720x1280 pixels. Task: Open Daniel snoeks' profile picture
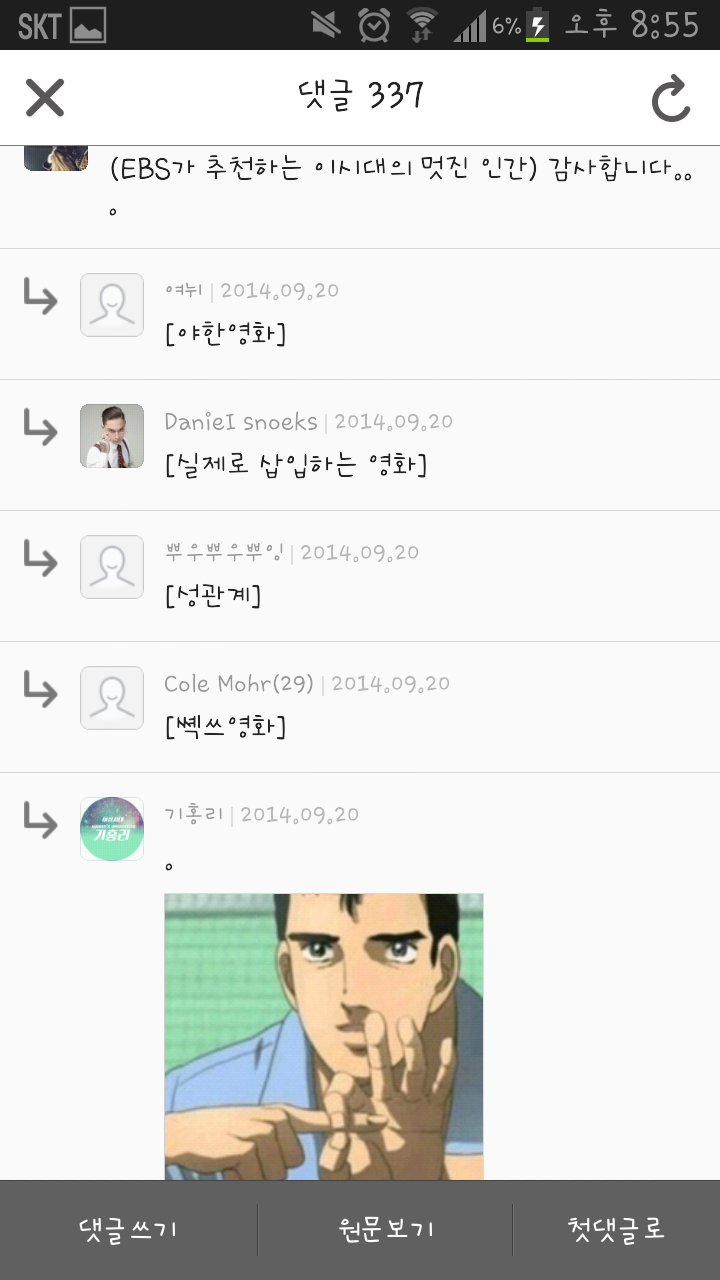pos(112,436)
